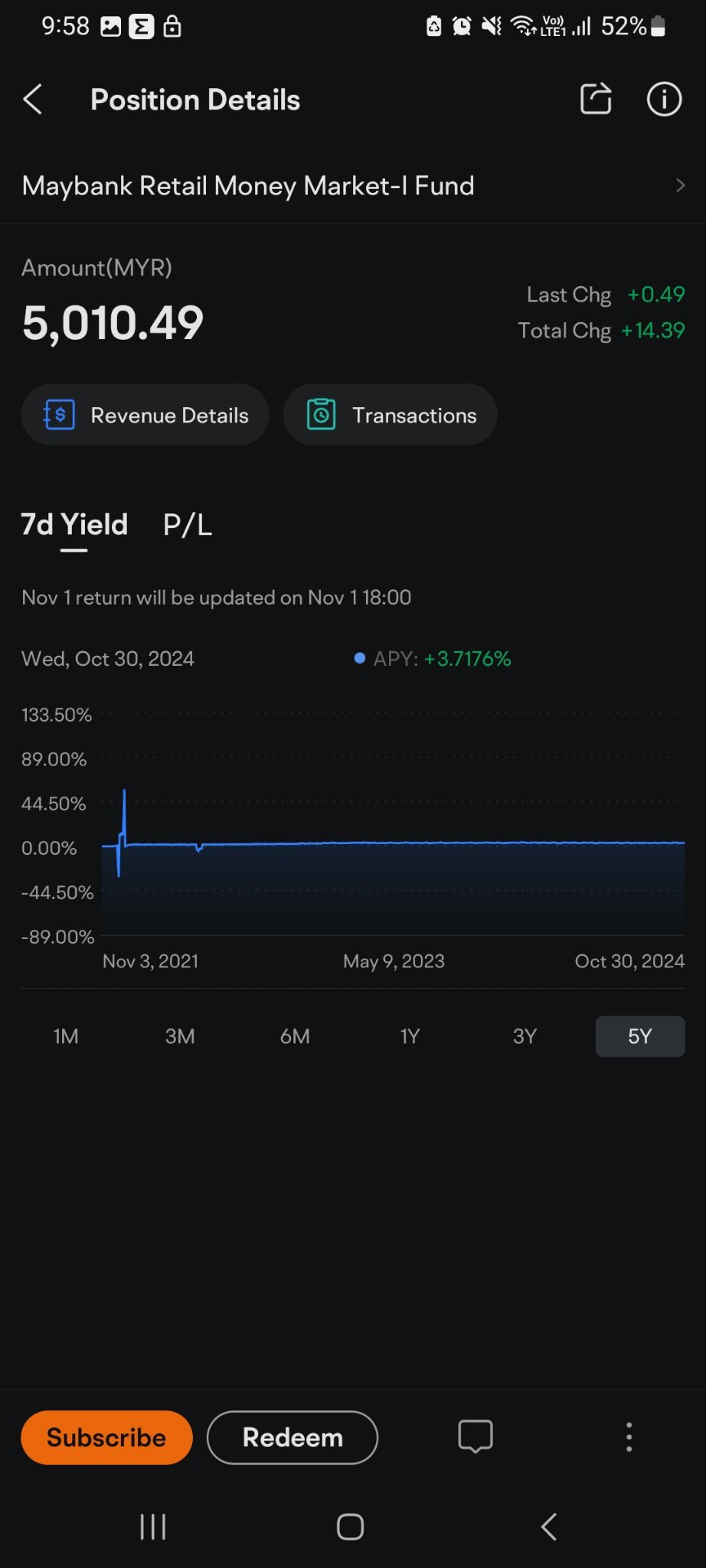This screenshot has height=1568, width=706.
Task: Open the info icon
Action: point(664,99)
